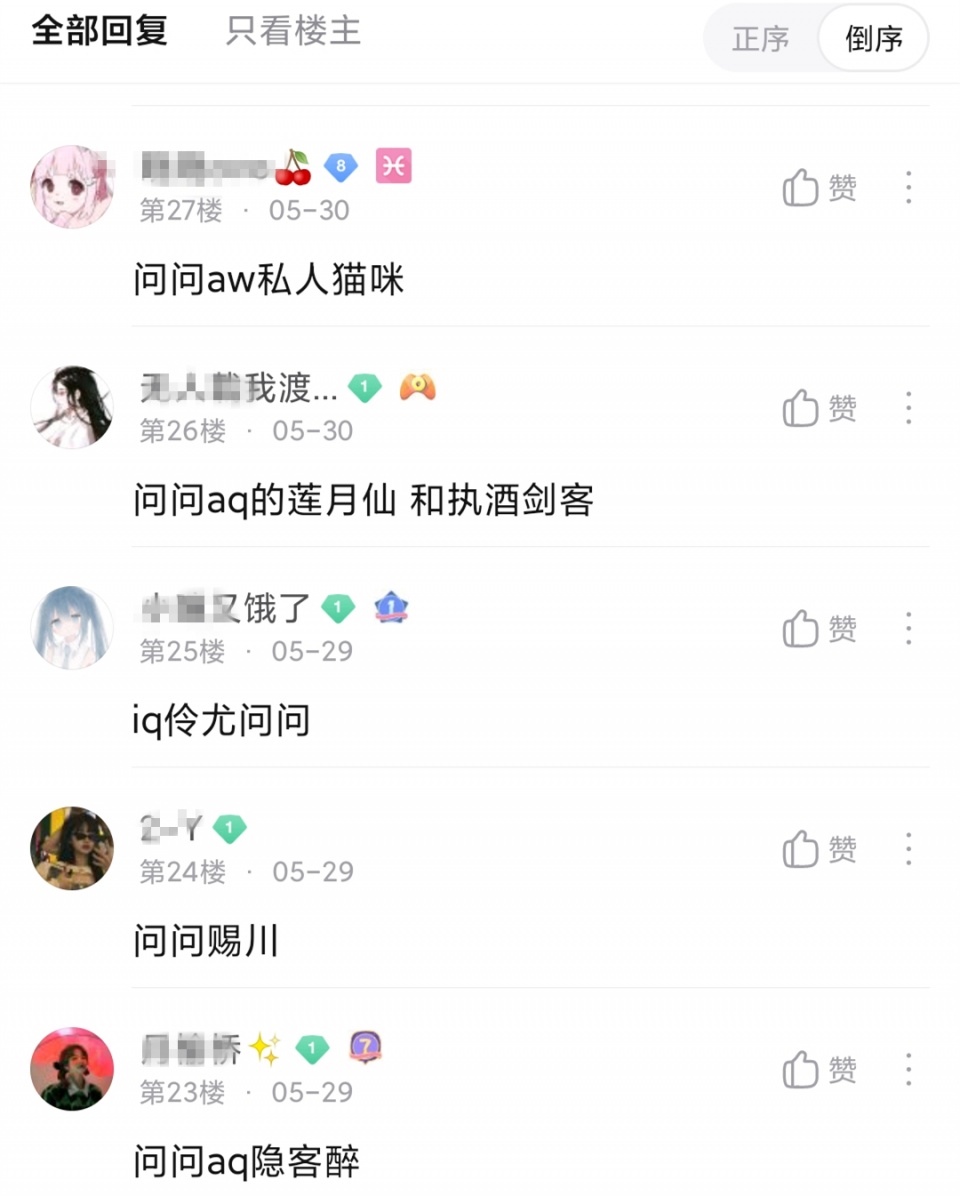Switch sorting to 正序
Viewport: 960px width, 1196px height.
tap(761, 39)
